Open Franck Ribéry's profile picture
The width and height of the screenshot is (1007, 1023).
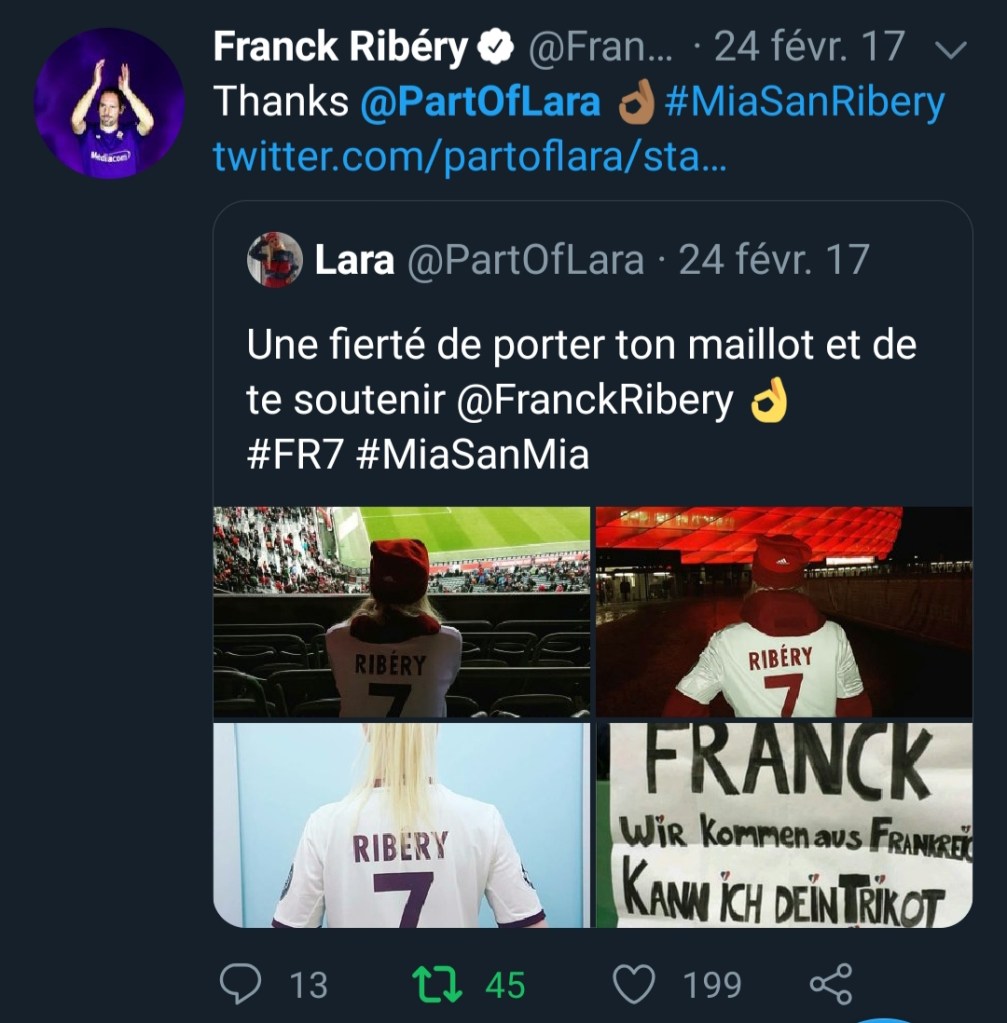coord(109,103)
